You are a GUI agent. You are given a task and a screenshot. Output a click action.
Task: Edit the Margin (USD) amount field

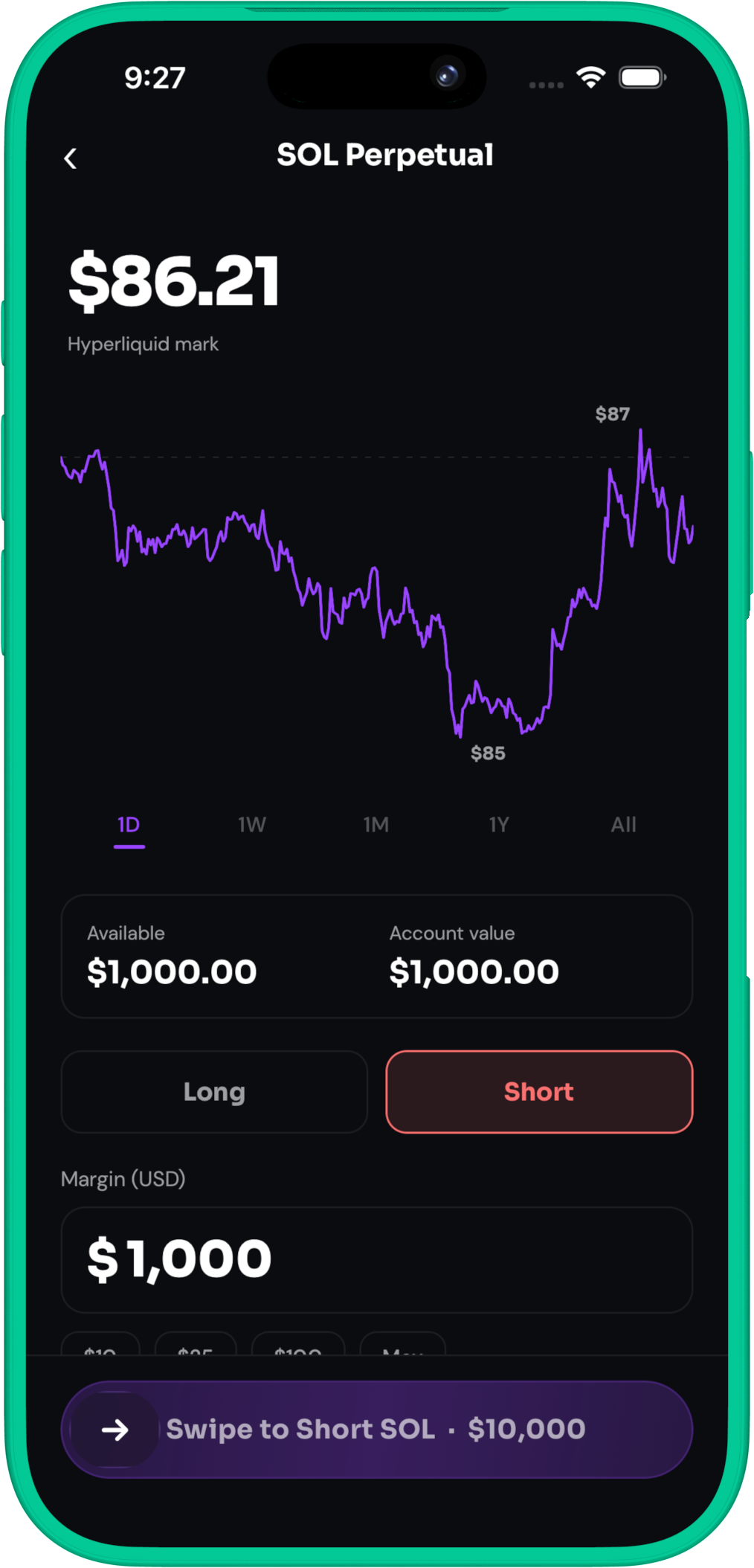376,1260
